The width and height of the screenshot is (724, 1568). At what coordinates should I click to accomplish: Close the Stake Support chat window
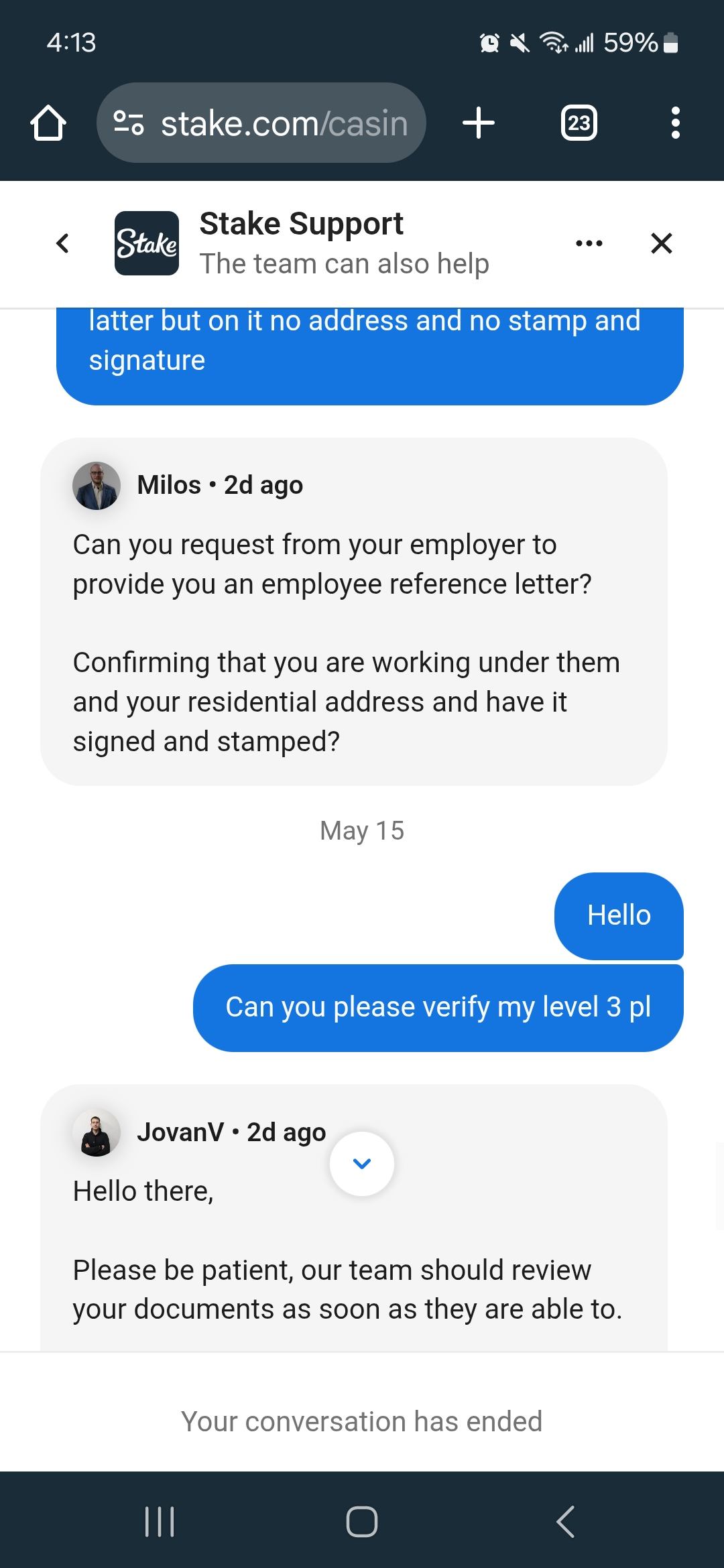pos(661,243)
